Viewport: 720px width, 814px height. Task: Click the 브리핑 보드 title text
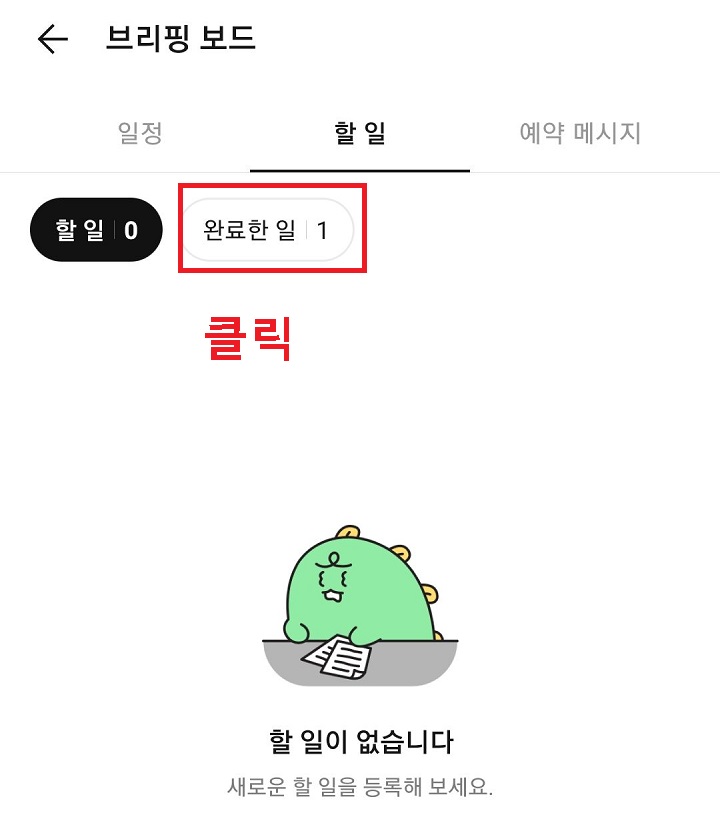click(182, 40)
